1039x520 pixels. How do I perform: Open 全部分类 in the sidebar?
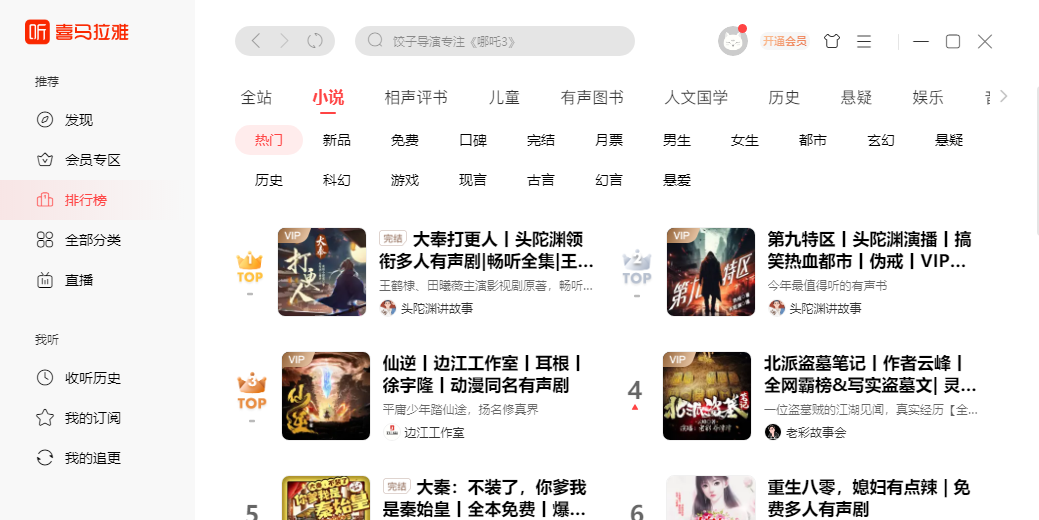point(92,240)
